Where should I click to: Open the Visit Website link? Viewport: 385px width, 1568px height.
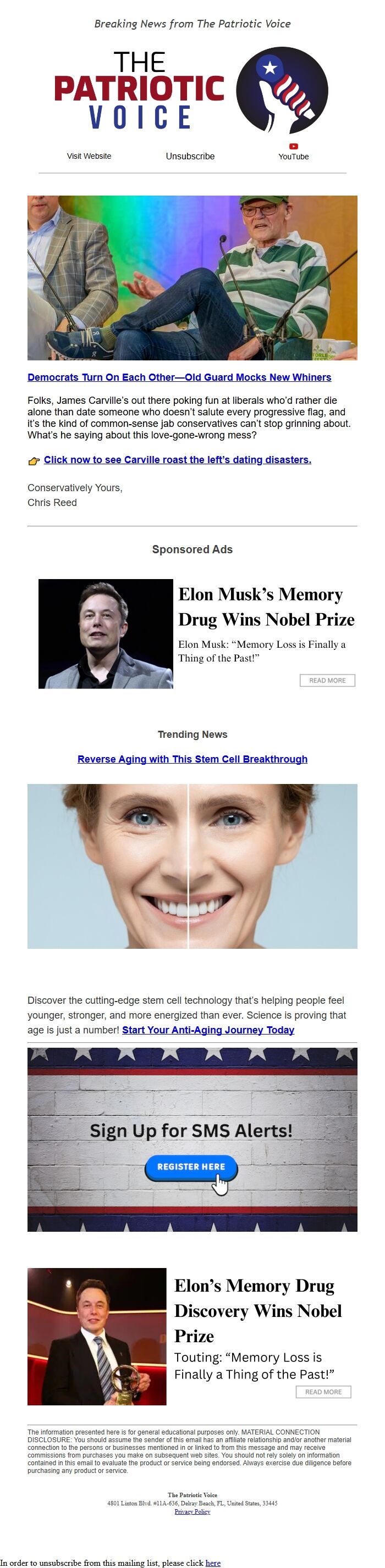coord(89,156)
